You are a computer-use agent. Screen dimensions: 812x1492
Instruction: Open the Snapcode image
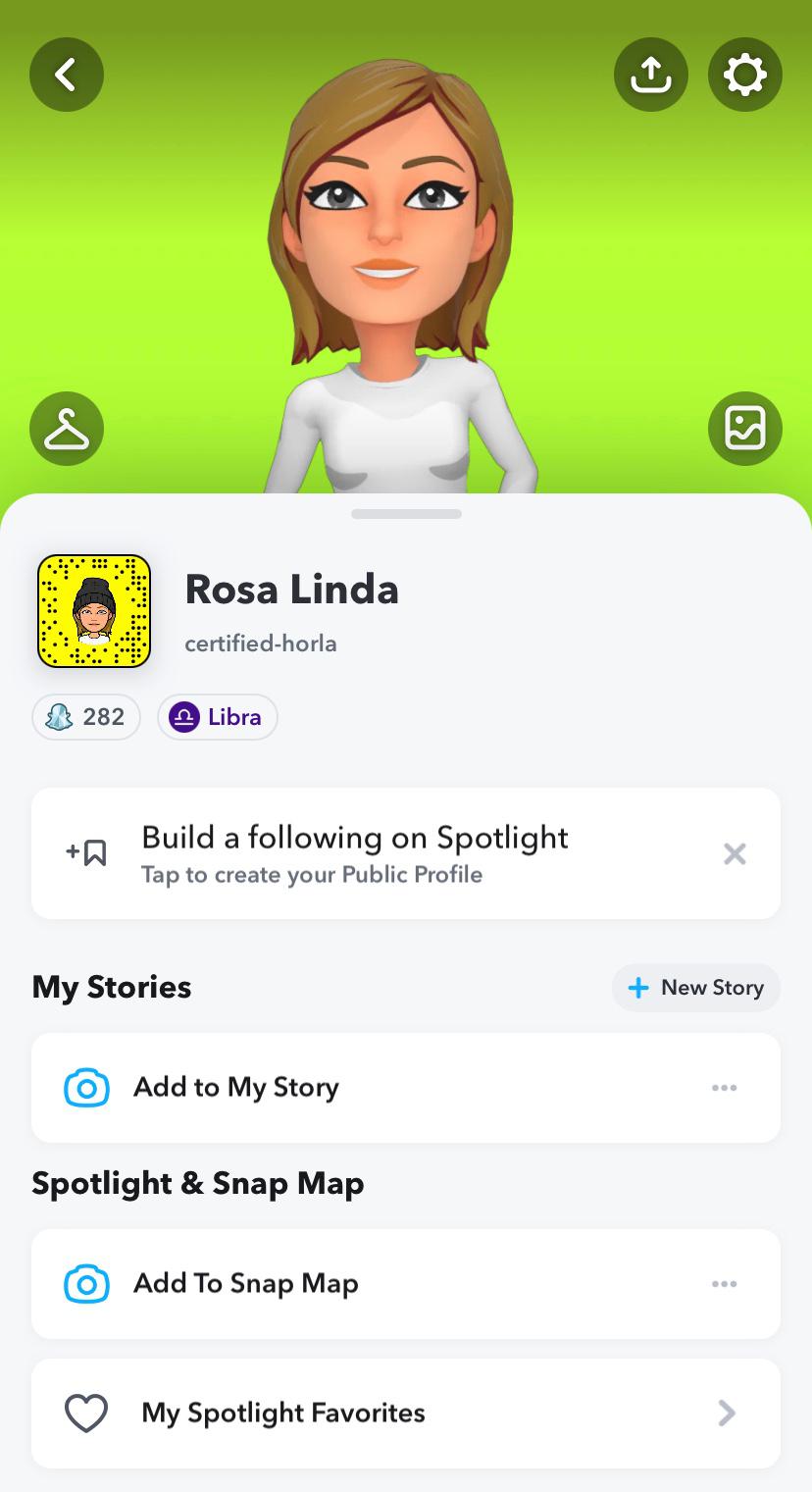tap(94, 611)
